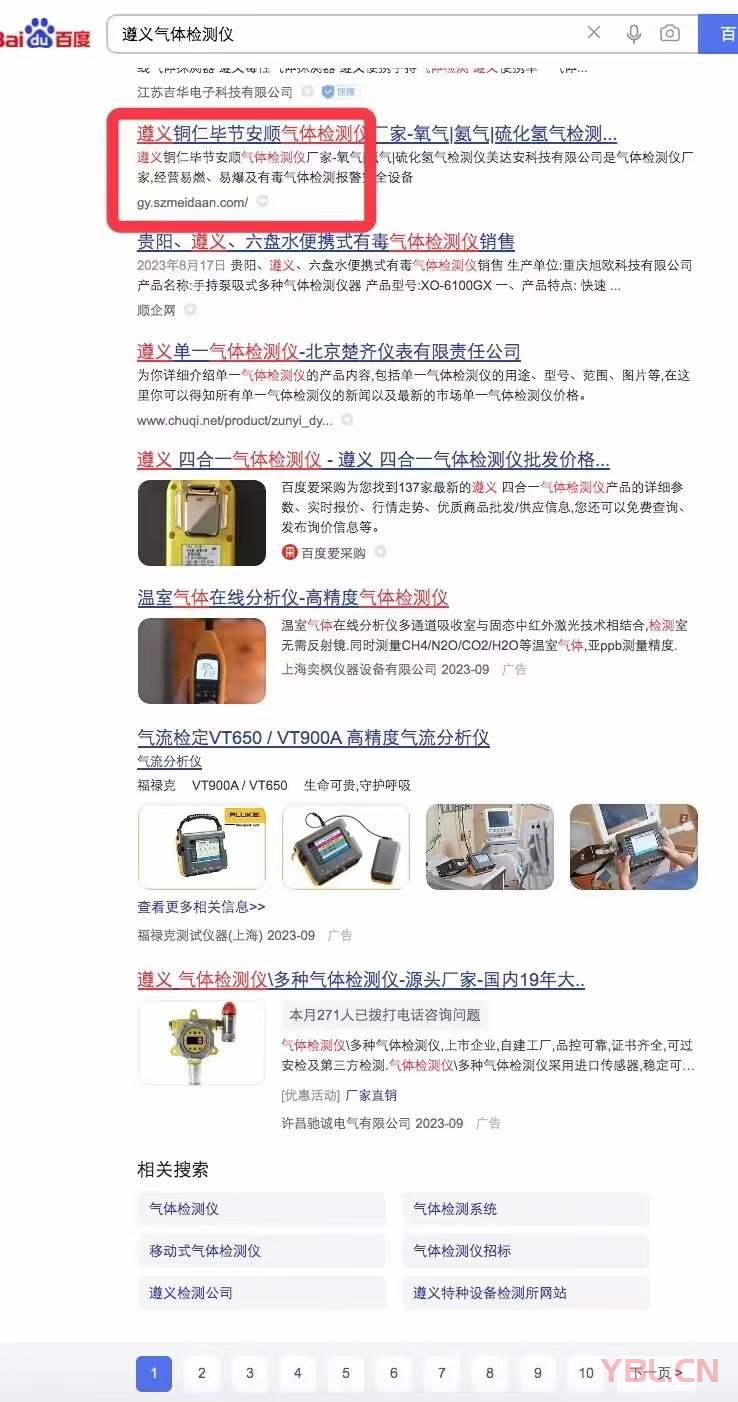Start voice search with the microphone icon
This screenshot has width=738, height=1402.
pos(633,34)
